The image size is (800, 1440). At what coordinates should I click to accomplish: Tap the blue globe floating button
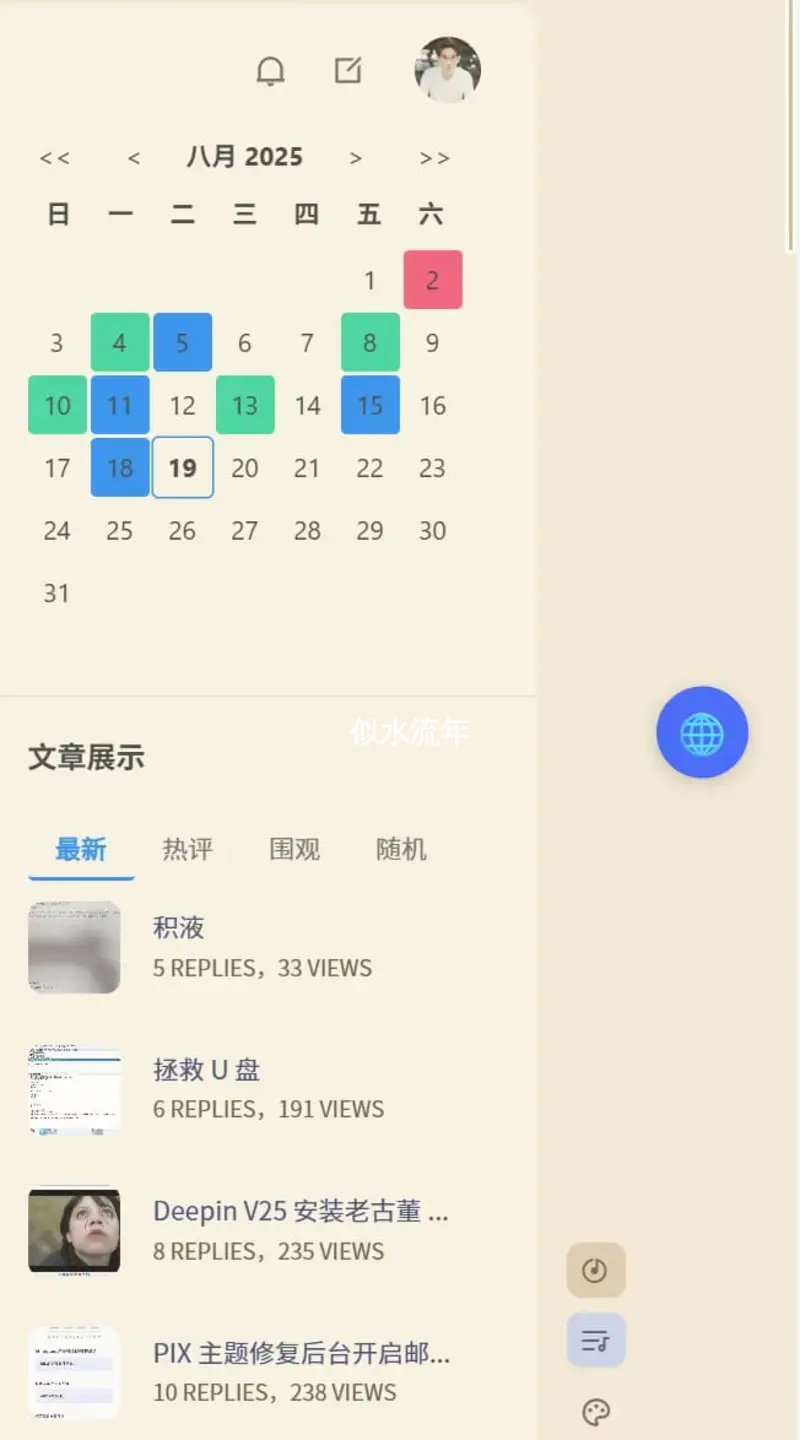point(702,733)
